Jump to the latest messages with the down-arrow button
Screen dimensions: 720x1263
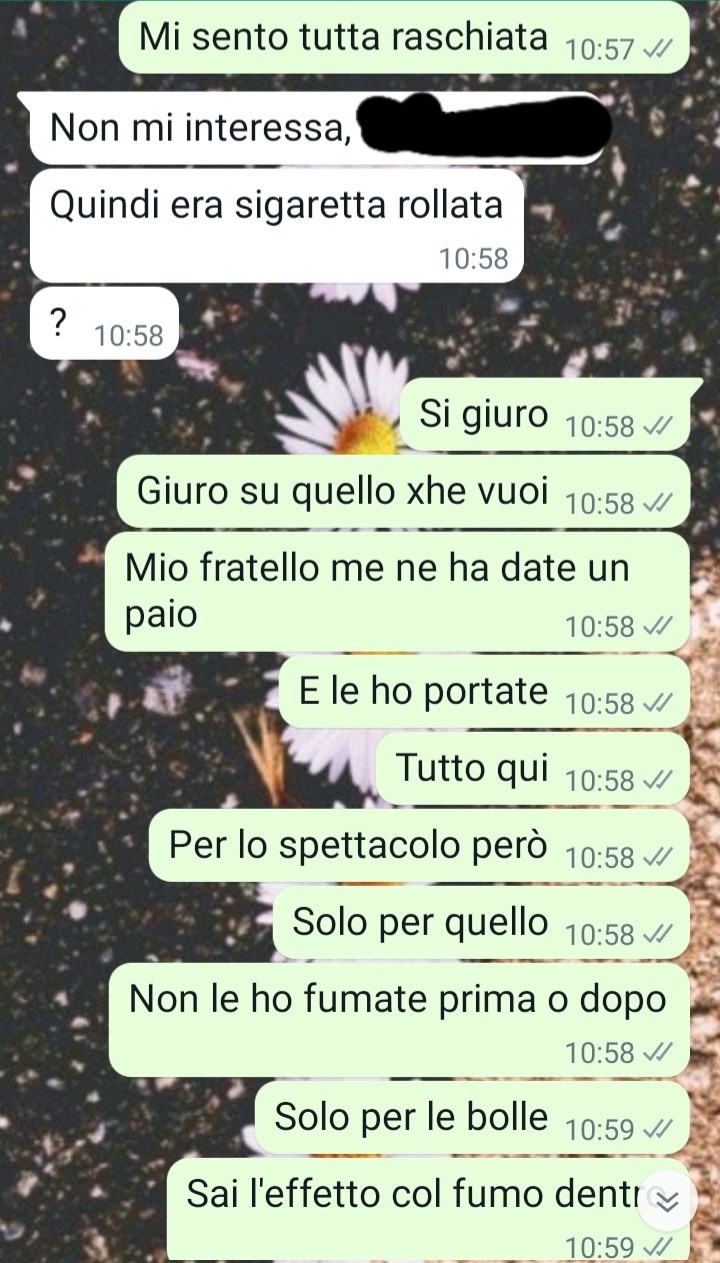665,1201
